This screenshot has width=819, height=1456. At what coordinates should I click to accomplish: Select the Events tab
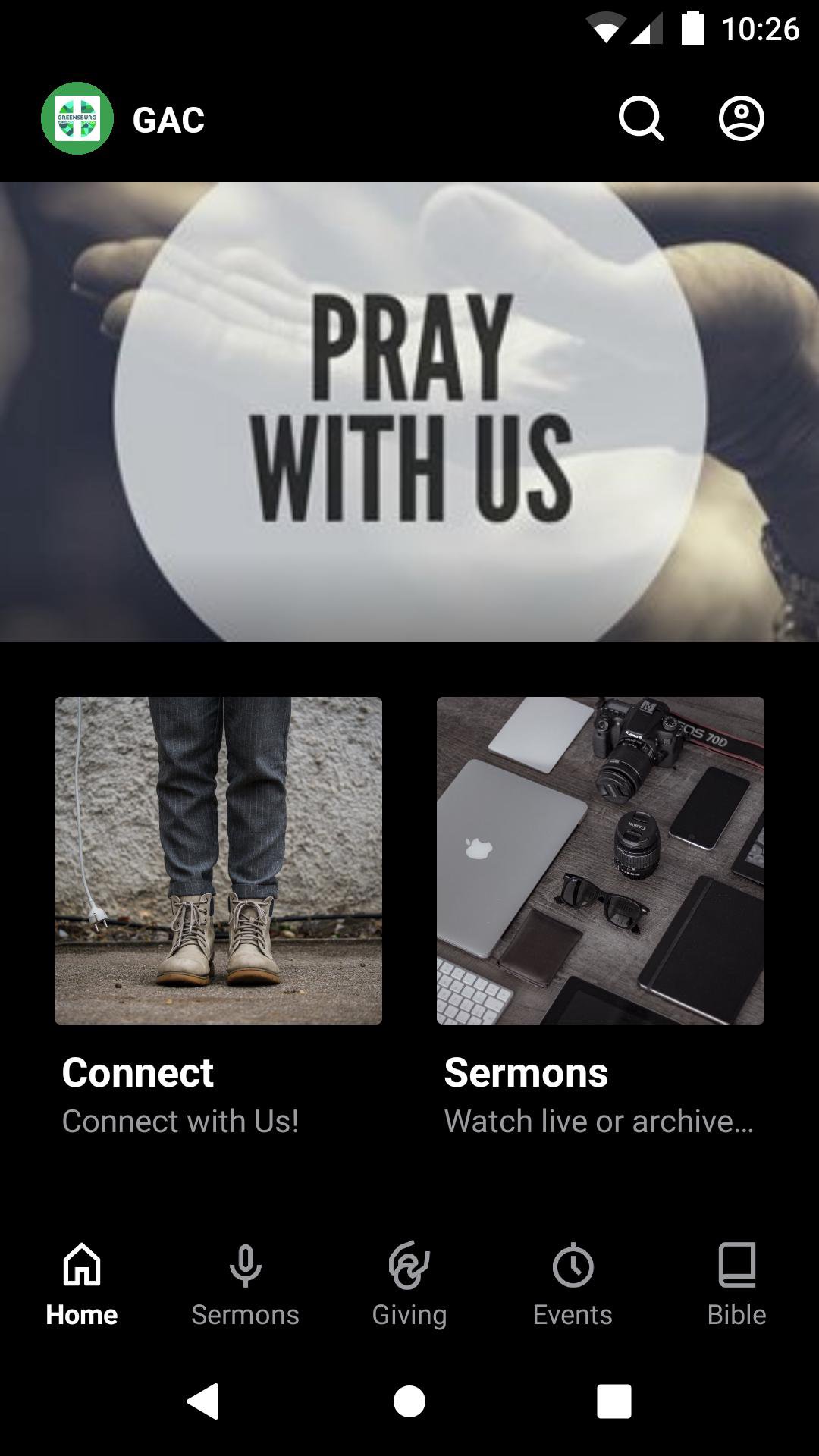[x=573, y=1283]
